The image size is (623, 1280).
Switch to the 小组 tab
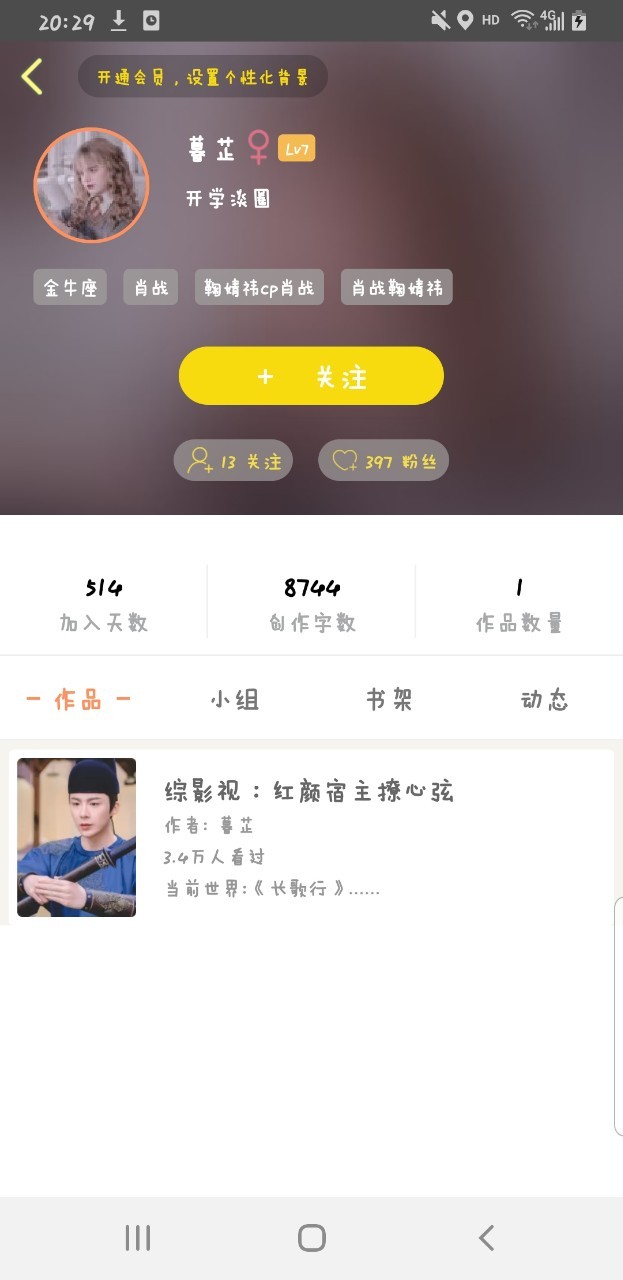point(235,700)
